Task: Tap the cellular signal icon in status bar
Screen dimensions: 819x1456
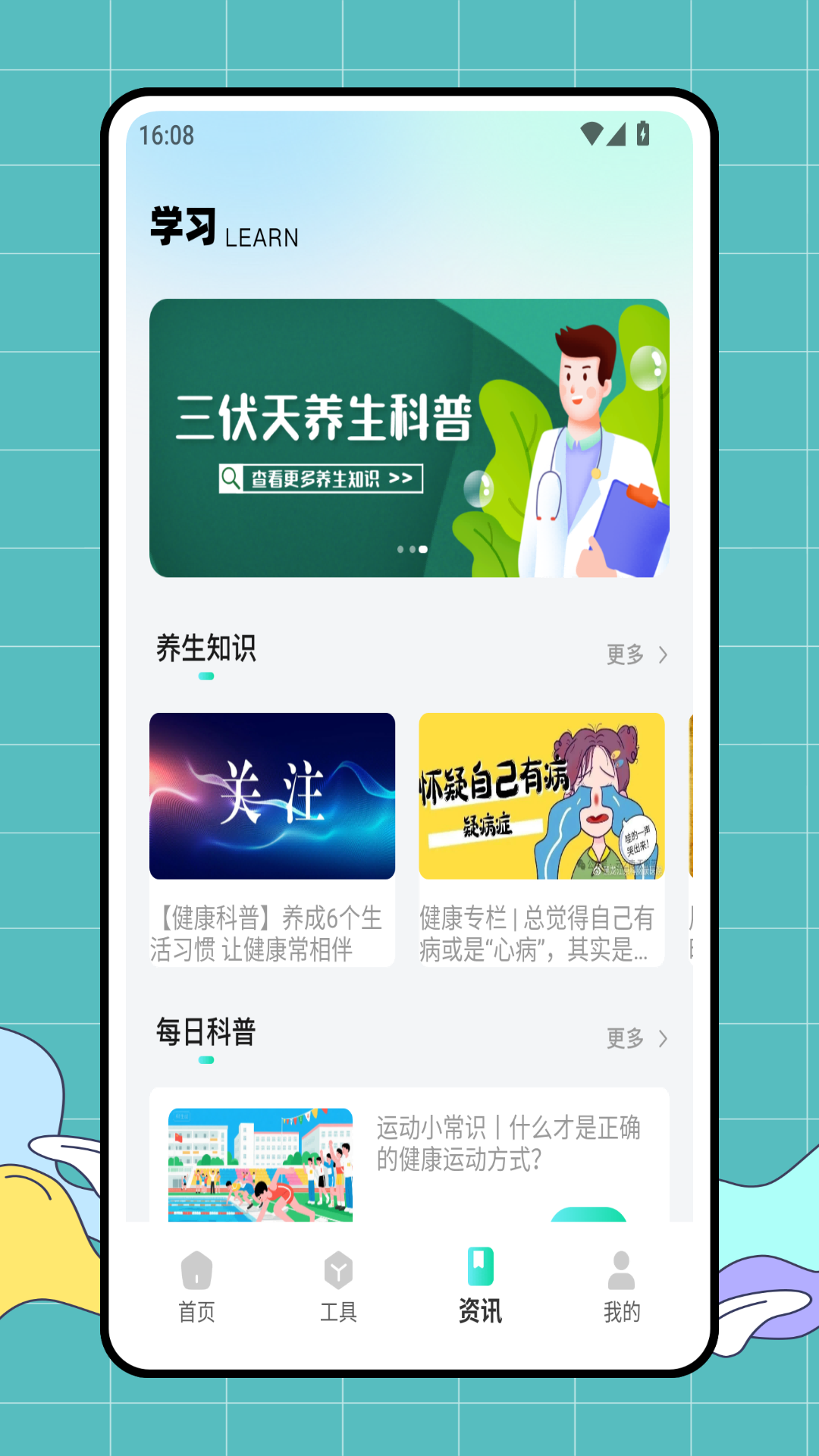Action: pyautogui.click(x=617, y=135)
